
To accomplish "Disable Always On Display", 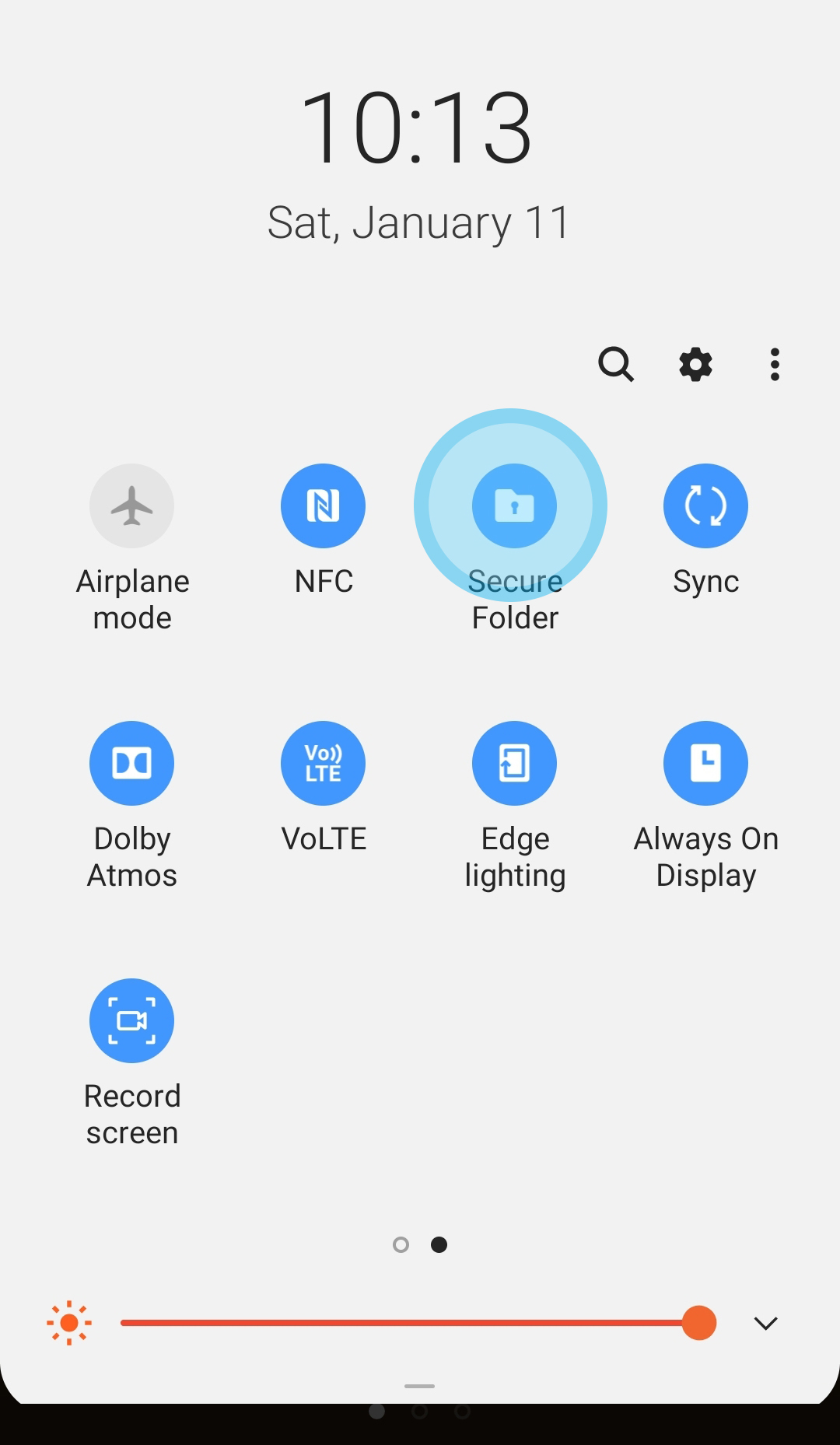I will click(705, 764).
